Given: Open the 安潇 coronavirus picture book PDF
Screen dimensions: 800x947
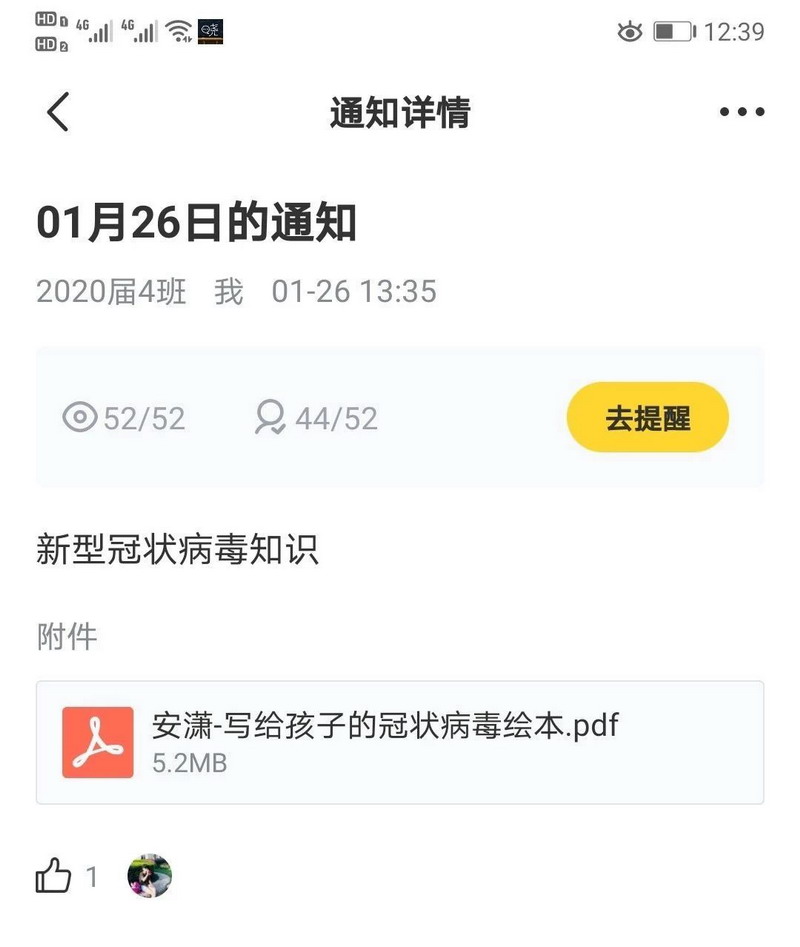Looking at the screenshot, I should 400,742.
